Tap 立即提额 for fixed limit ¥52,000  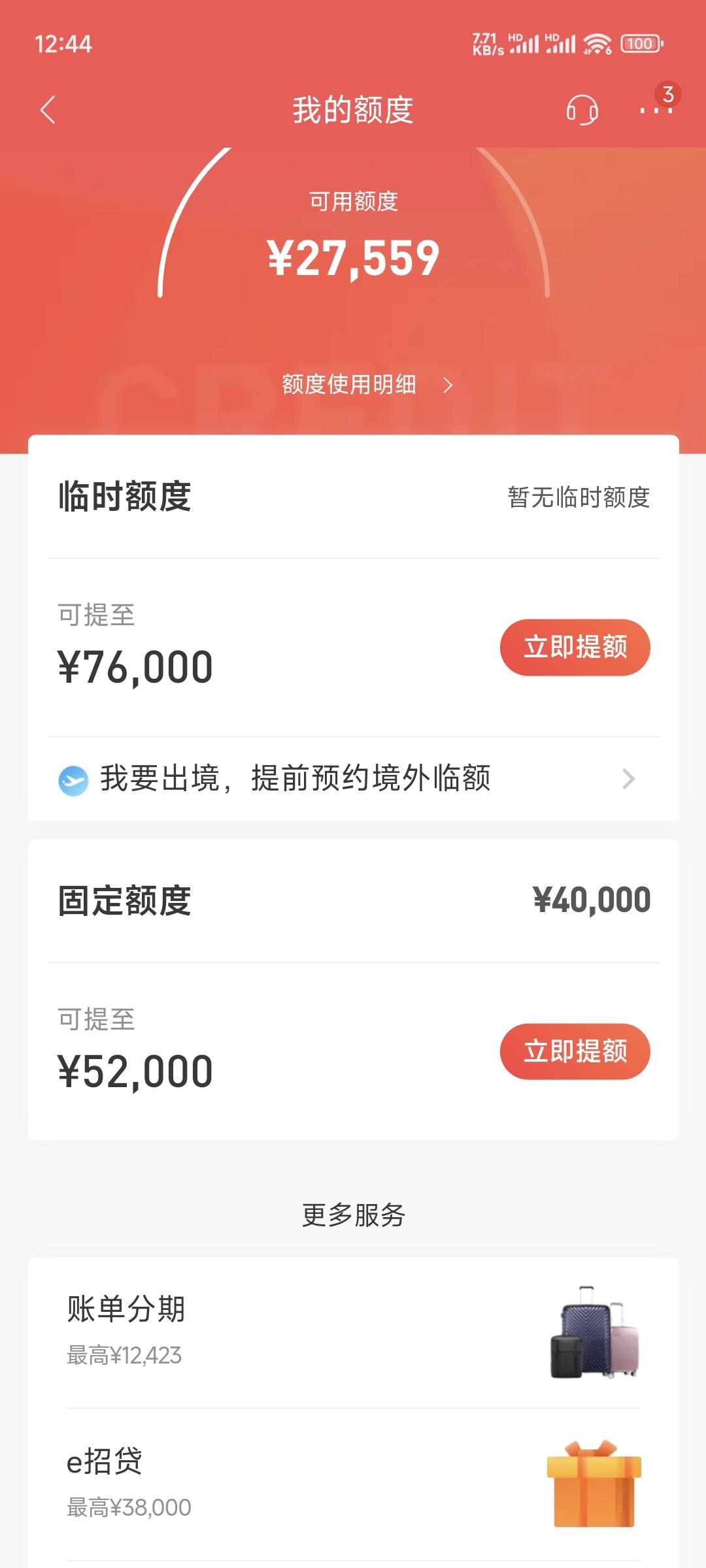(575, 1051)
